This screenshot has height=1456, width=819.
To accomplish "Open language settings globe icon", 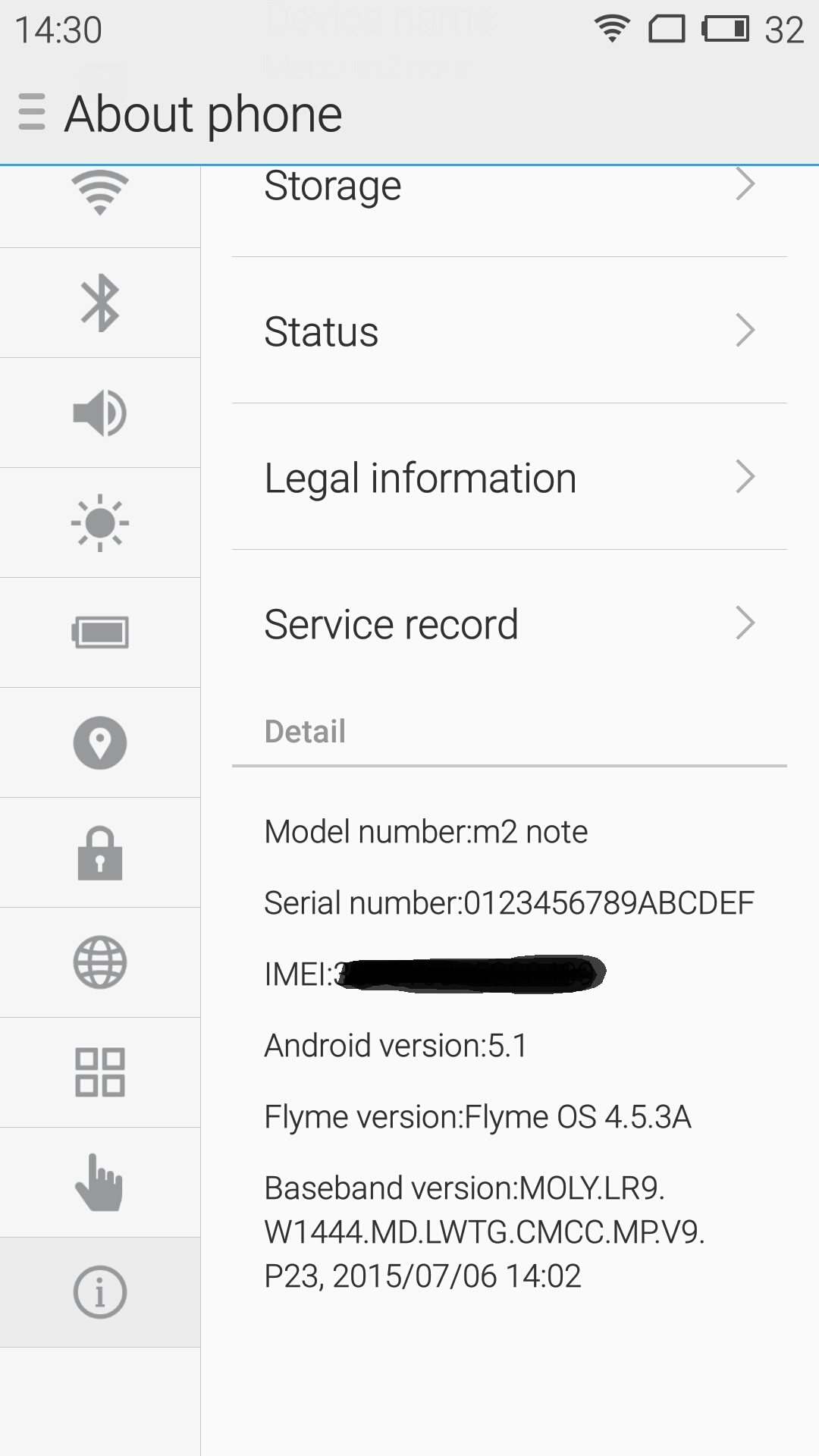I will 100,962.
